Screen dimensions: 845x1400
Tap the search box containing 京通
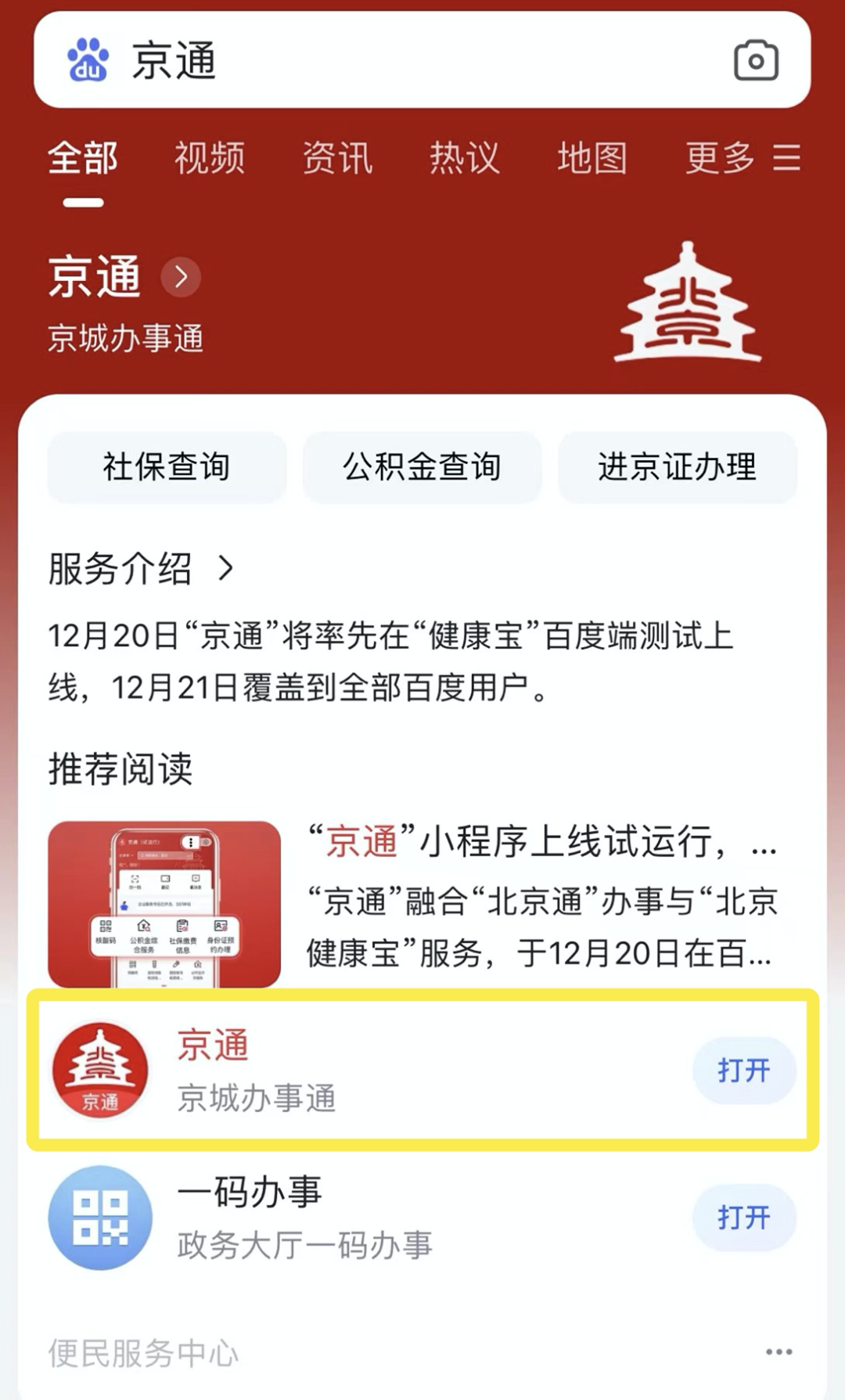click(x=422, y=59)
